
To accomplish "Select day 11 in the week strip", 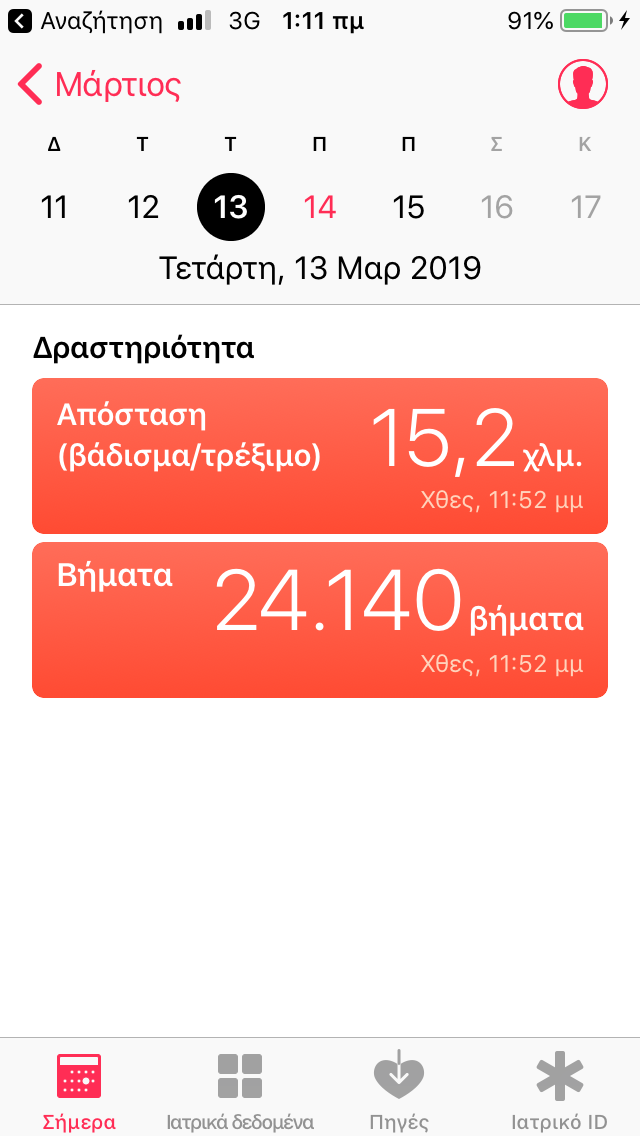I will tap(54, 207).
